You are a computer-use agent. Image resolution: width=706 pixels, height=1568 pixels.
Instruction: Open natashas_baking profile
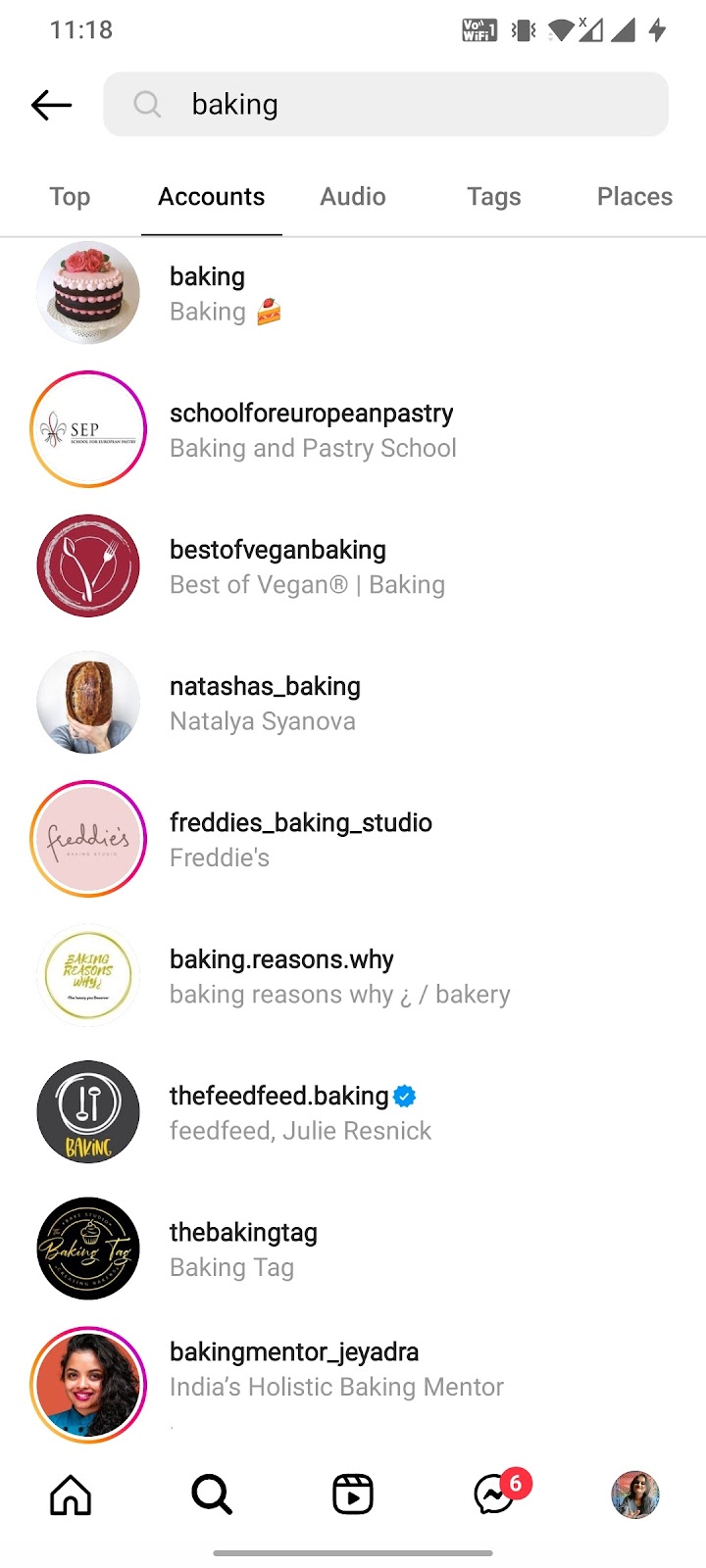pyautogui.click(x=265, y=703)
